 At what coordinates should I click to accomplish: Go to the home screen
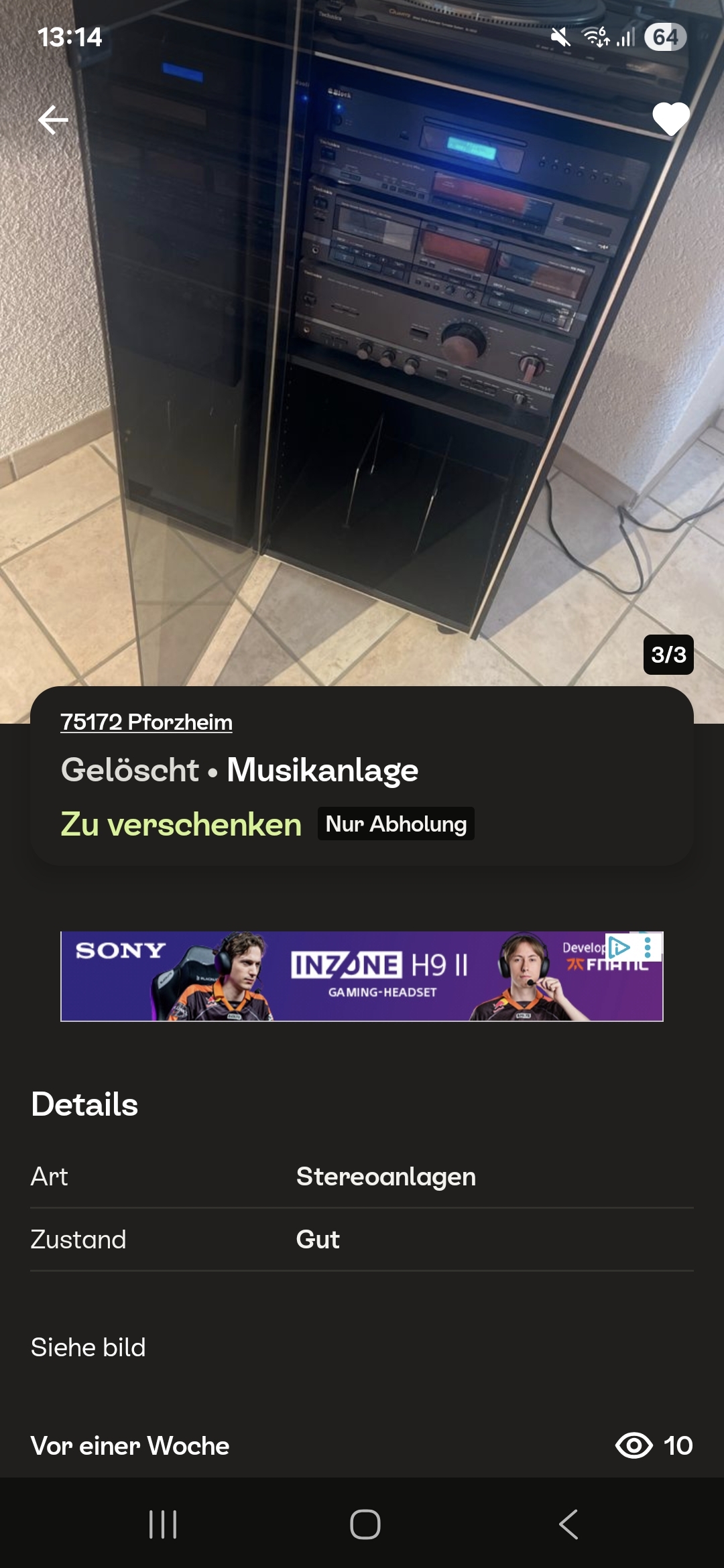pos(365,1524)
